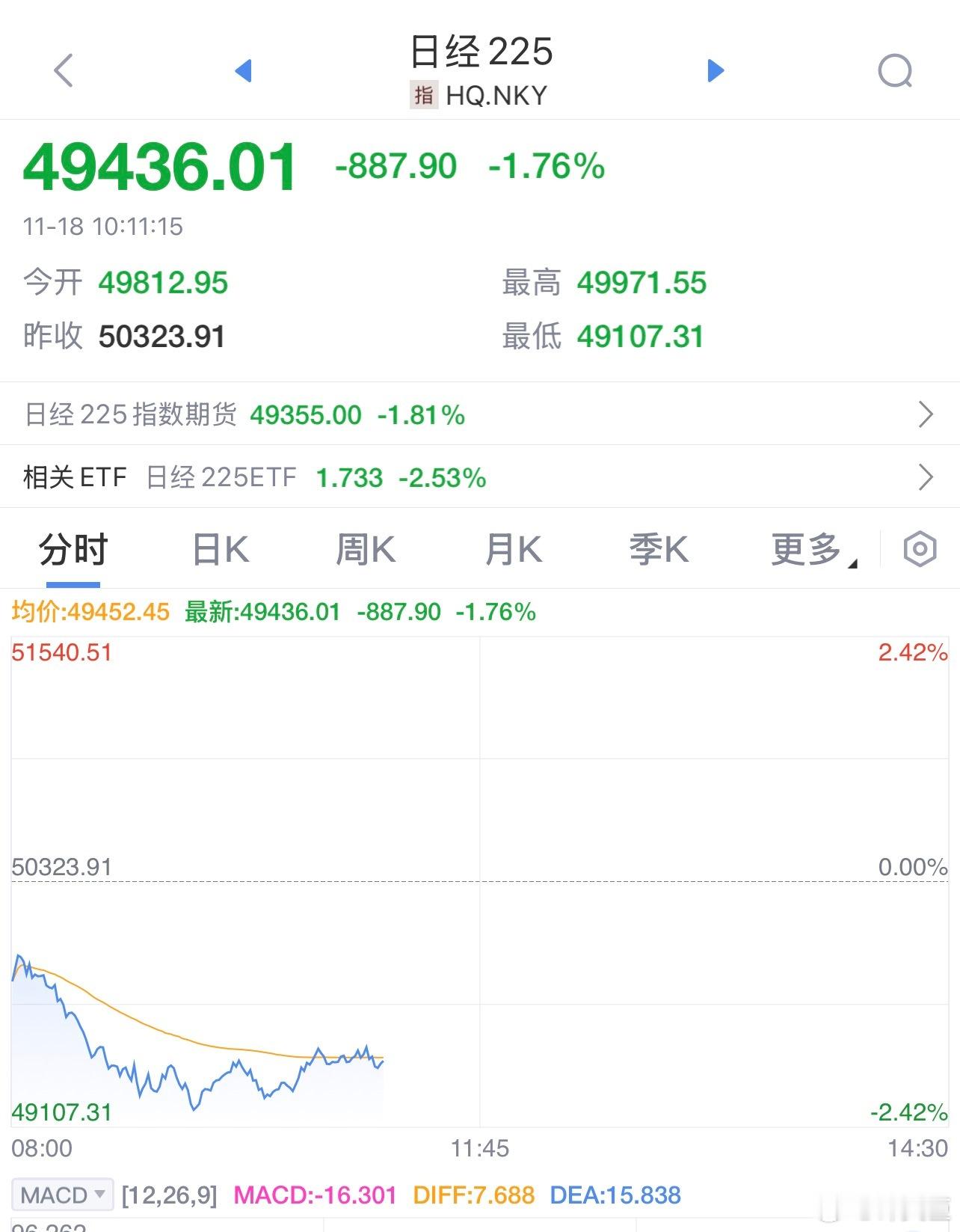Open the 周K weekly chart tab
Image resolution: width=960 pixels, height=1232 pixels.
(366, 548)
